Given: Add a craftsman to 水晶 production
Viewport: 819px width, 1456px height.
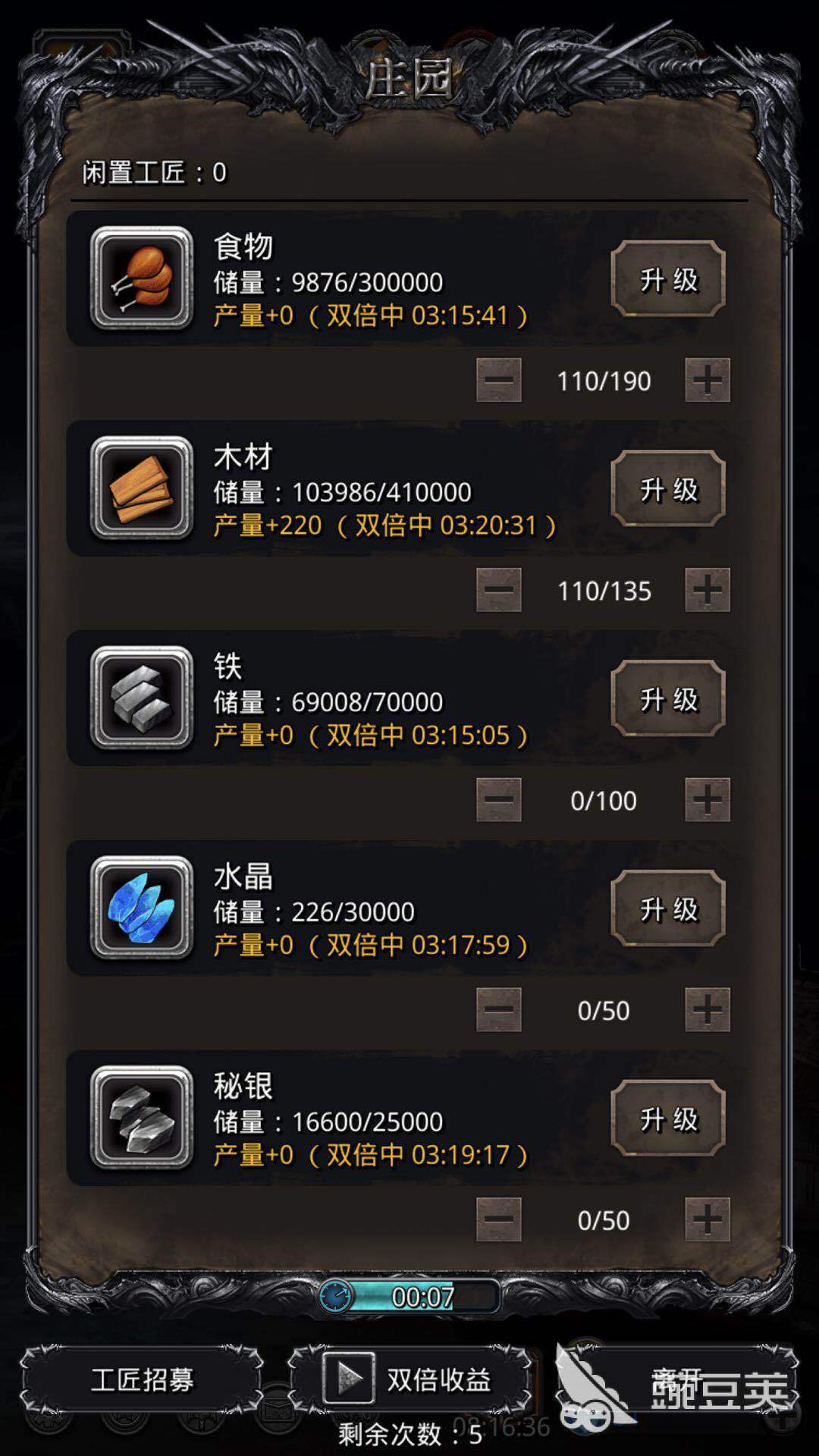Looking at the screenshot, I should coord(708,1009).
